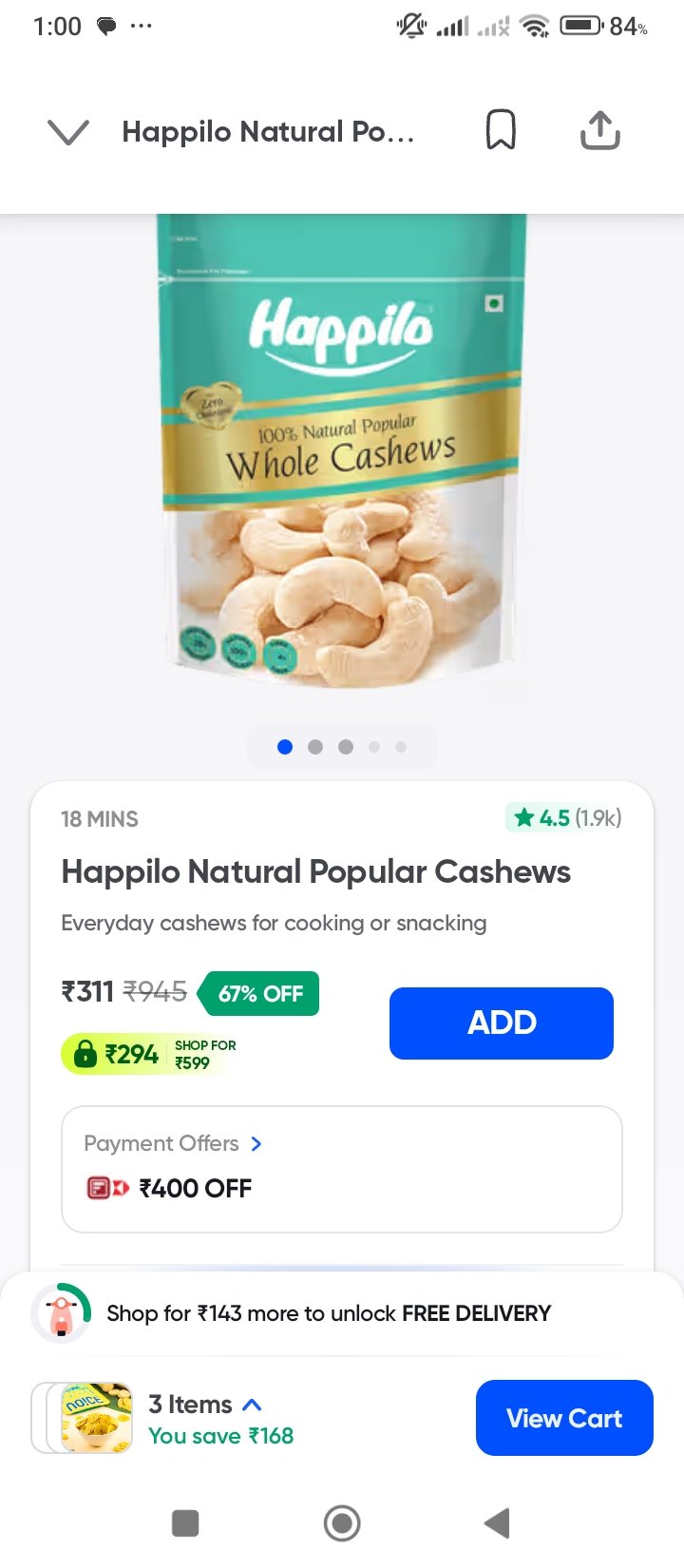Viewport: 684px width, 1568px height.
Task: Go back using system navigation
Action: click(x=497, y=1522)
